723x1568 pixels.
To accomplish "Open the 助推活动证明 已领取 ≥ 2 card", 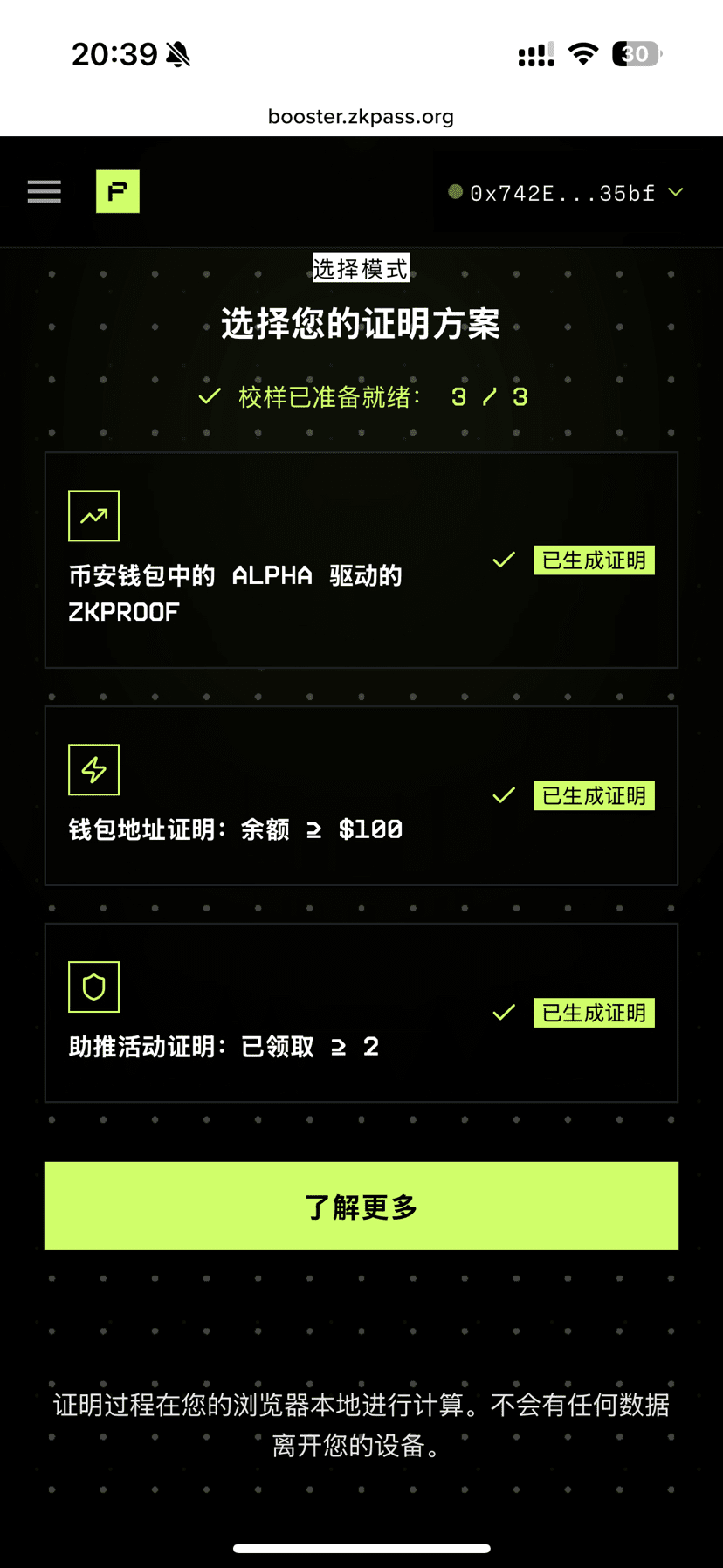I will 361,1013.
